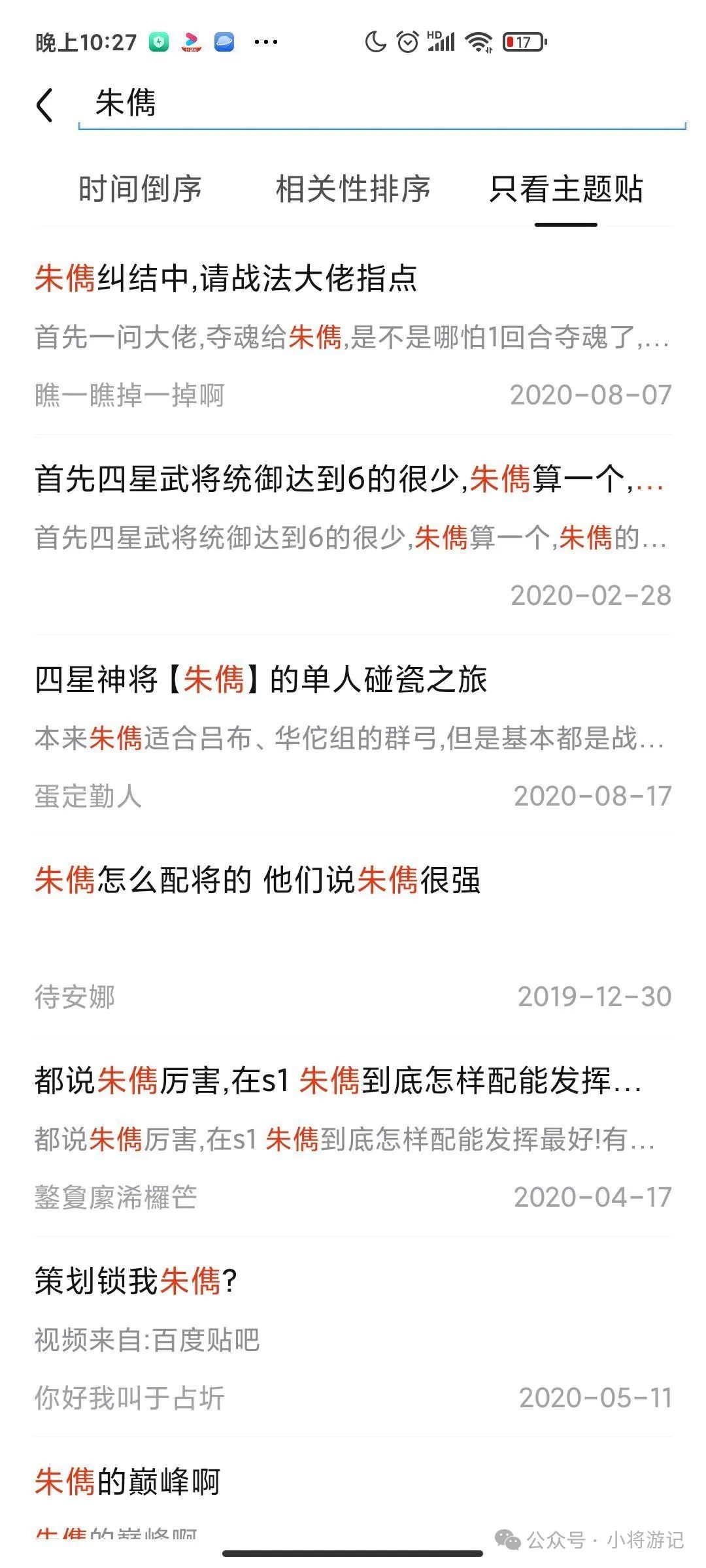Open the post 都说朱儁厉害,在s1

click(353, 1137)
